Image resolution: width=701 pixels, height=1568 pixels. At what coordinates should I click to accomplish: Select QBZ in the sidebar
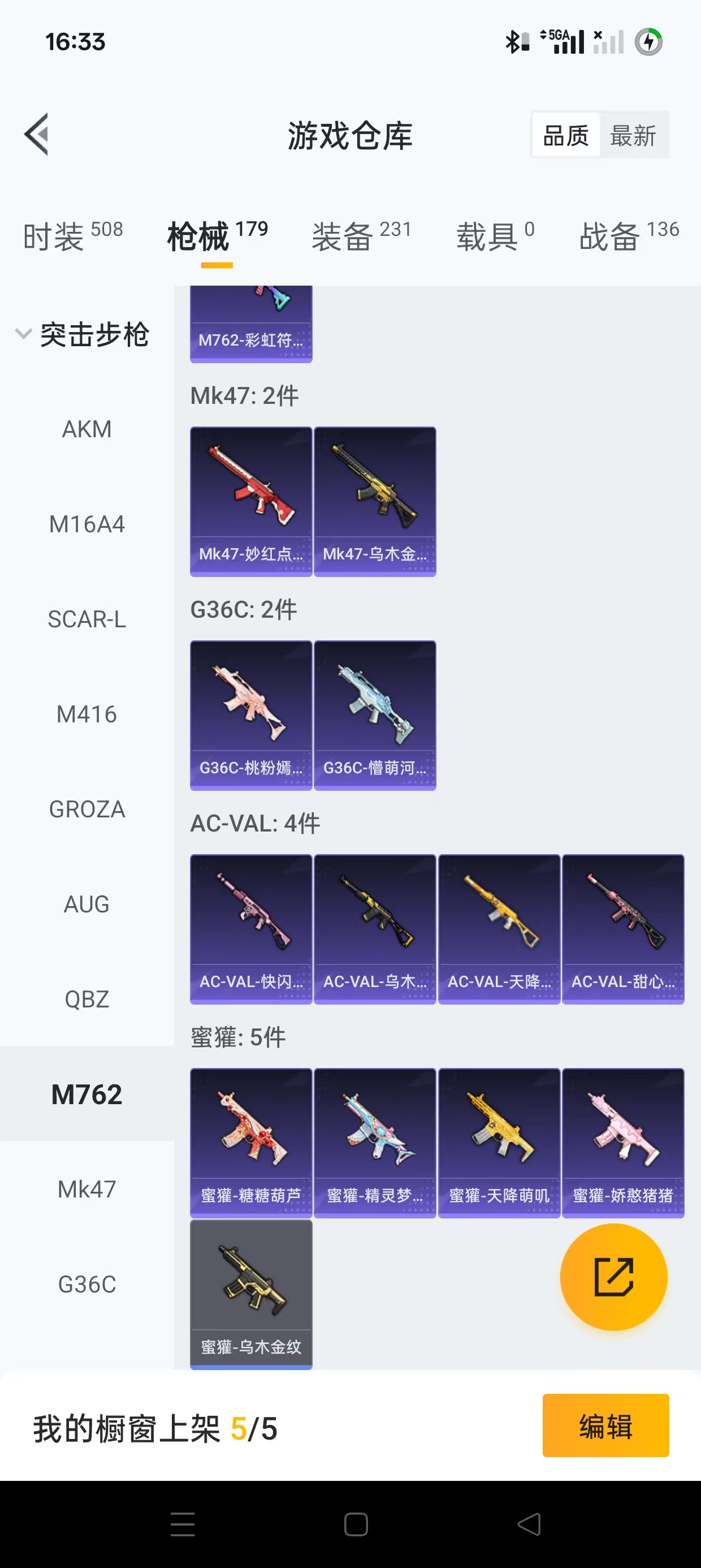87,999
